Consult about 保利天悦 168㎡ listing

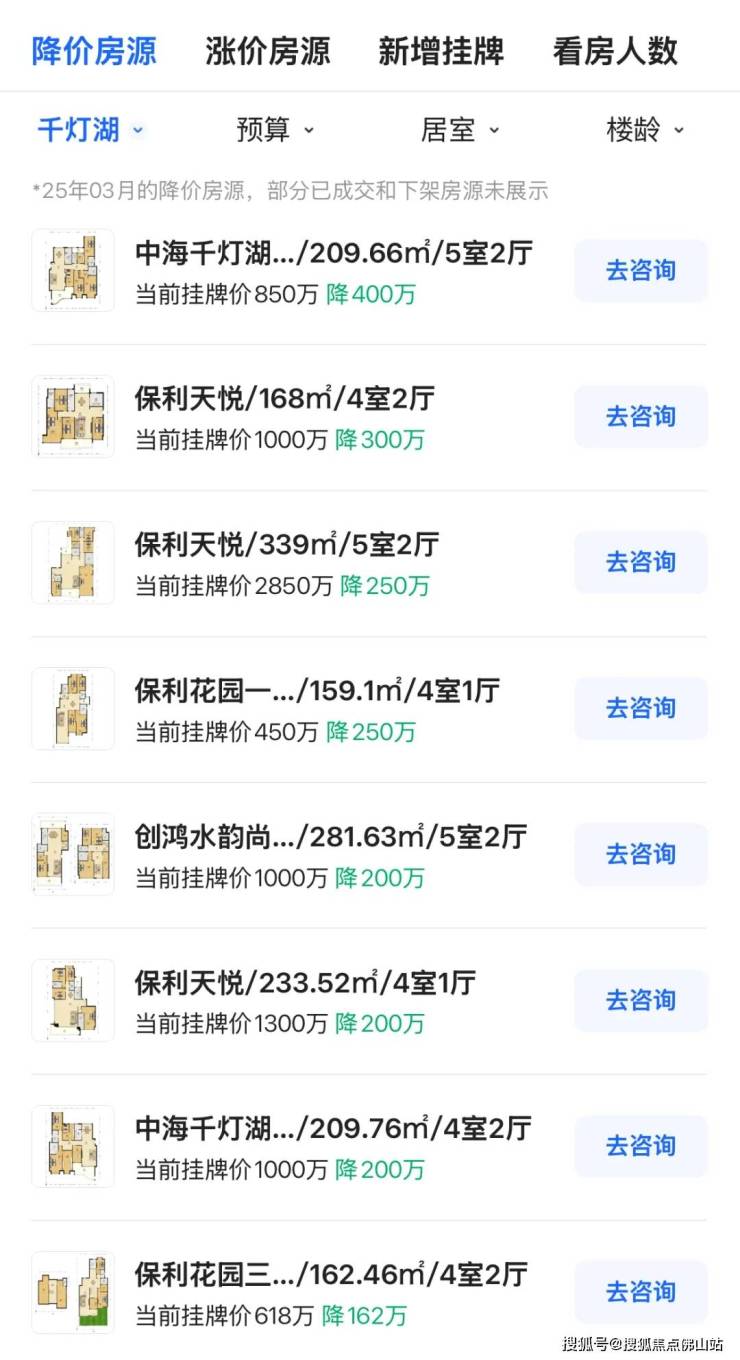(641, 417)
